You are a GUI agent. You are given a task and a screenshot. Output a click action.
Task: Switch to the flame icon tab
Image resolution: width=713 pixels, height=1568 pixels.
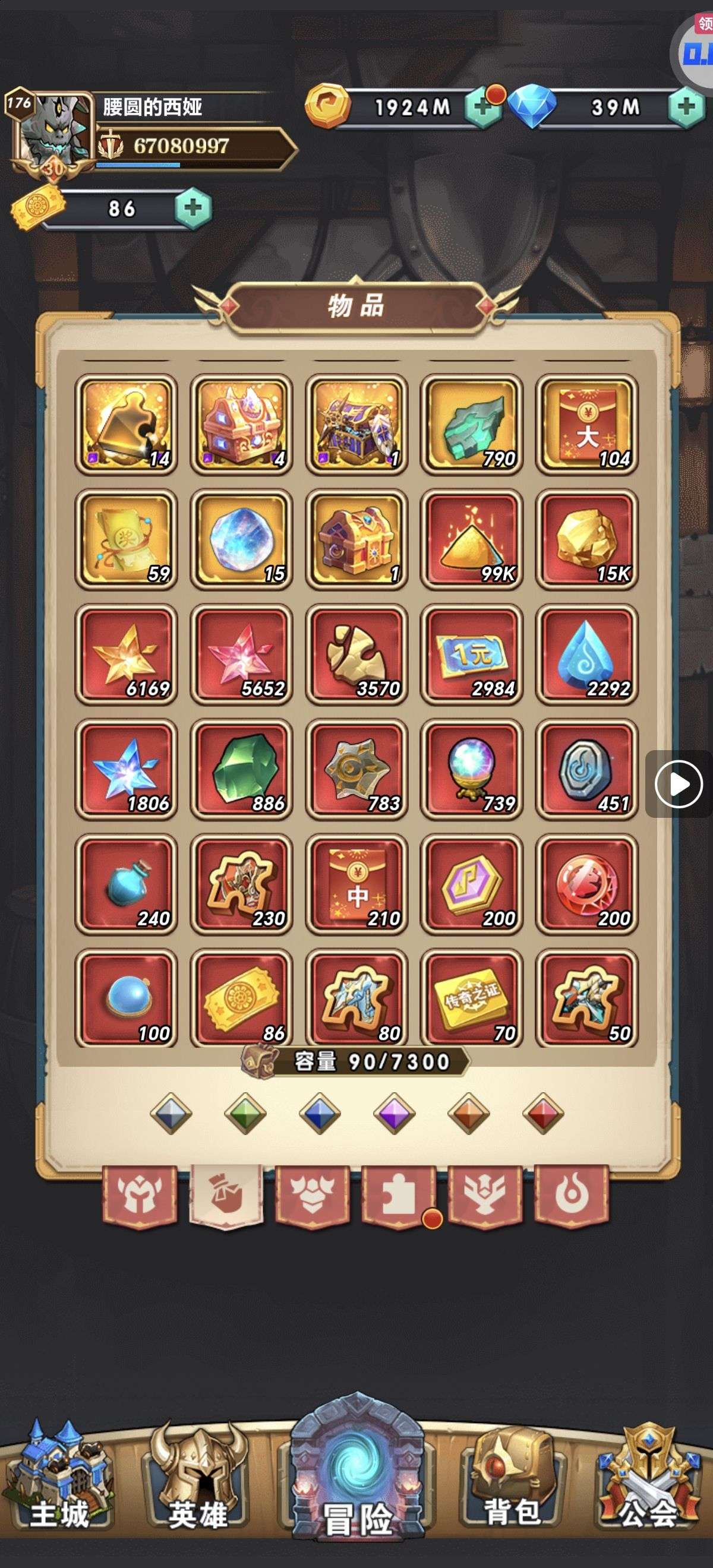[570, 1196]
